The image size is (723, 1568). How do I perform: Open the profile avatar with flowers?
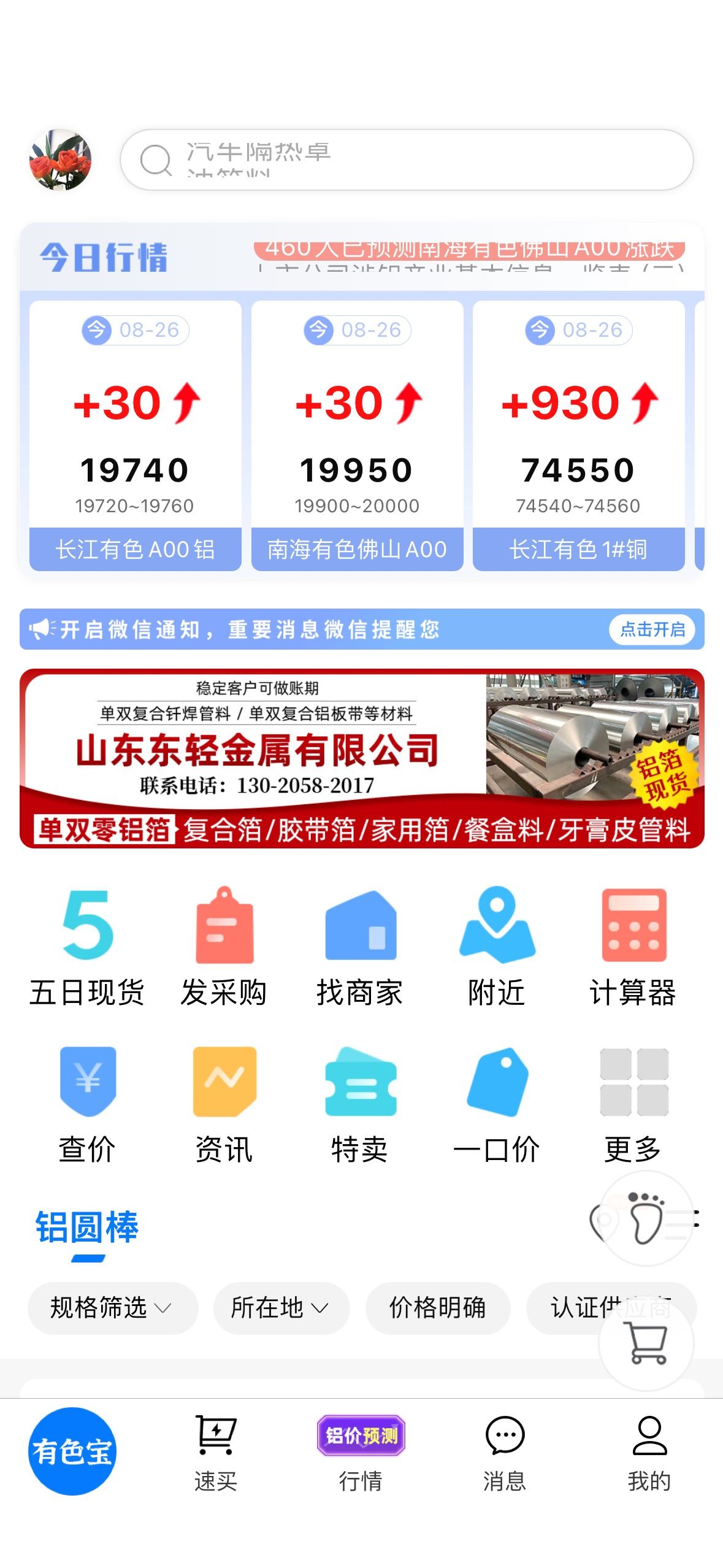click(60, 159)
